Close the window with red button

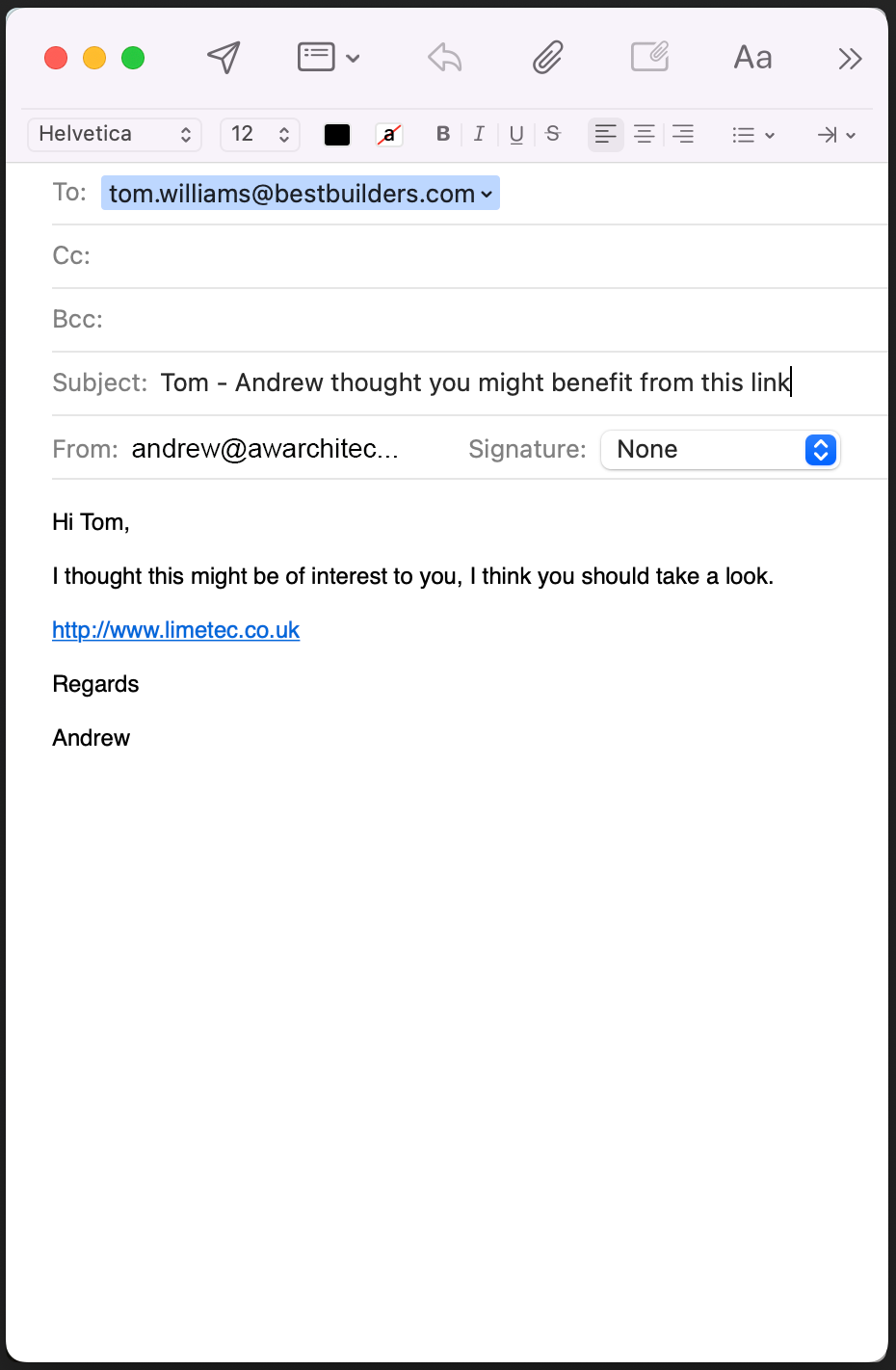(56, 58)
